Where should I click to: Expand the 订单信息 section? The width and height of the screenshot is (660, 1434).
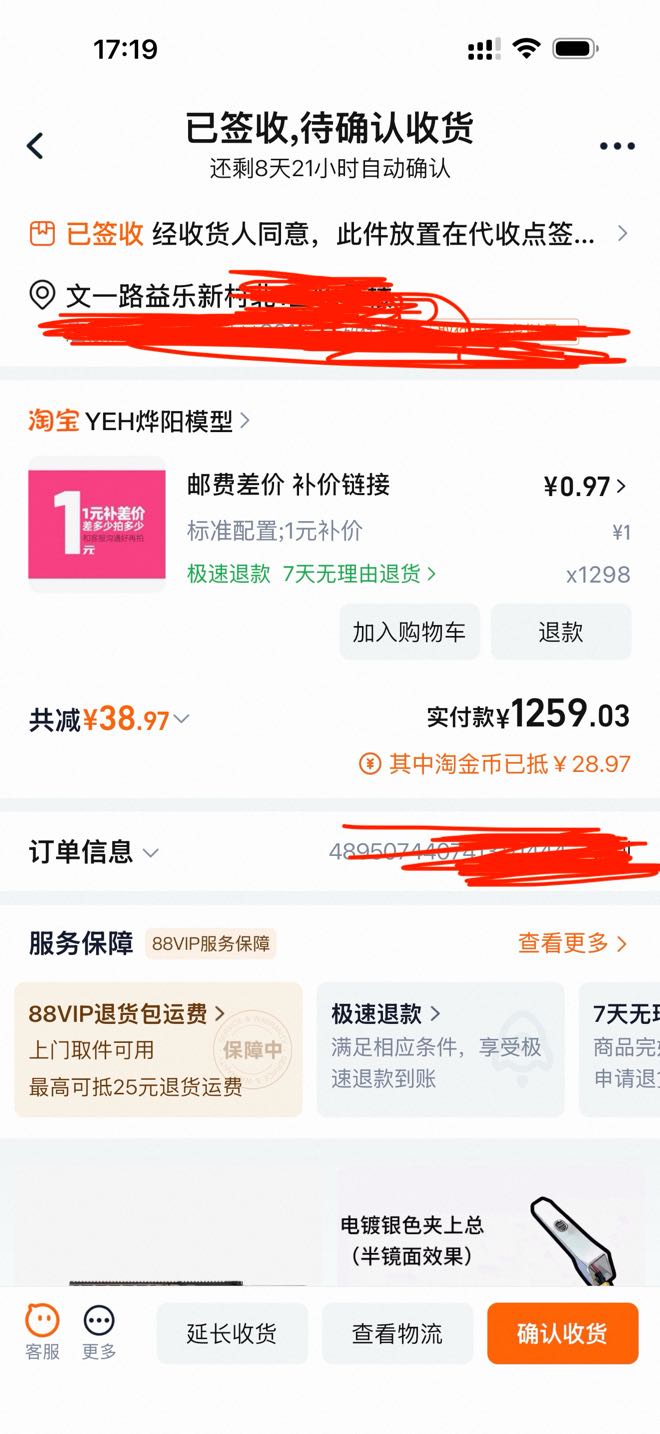point(94,852)
